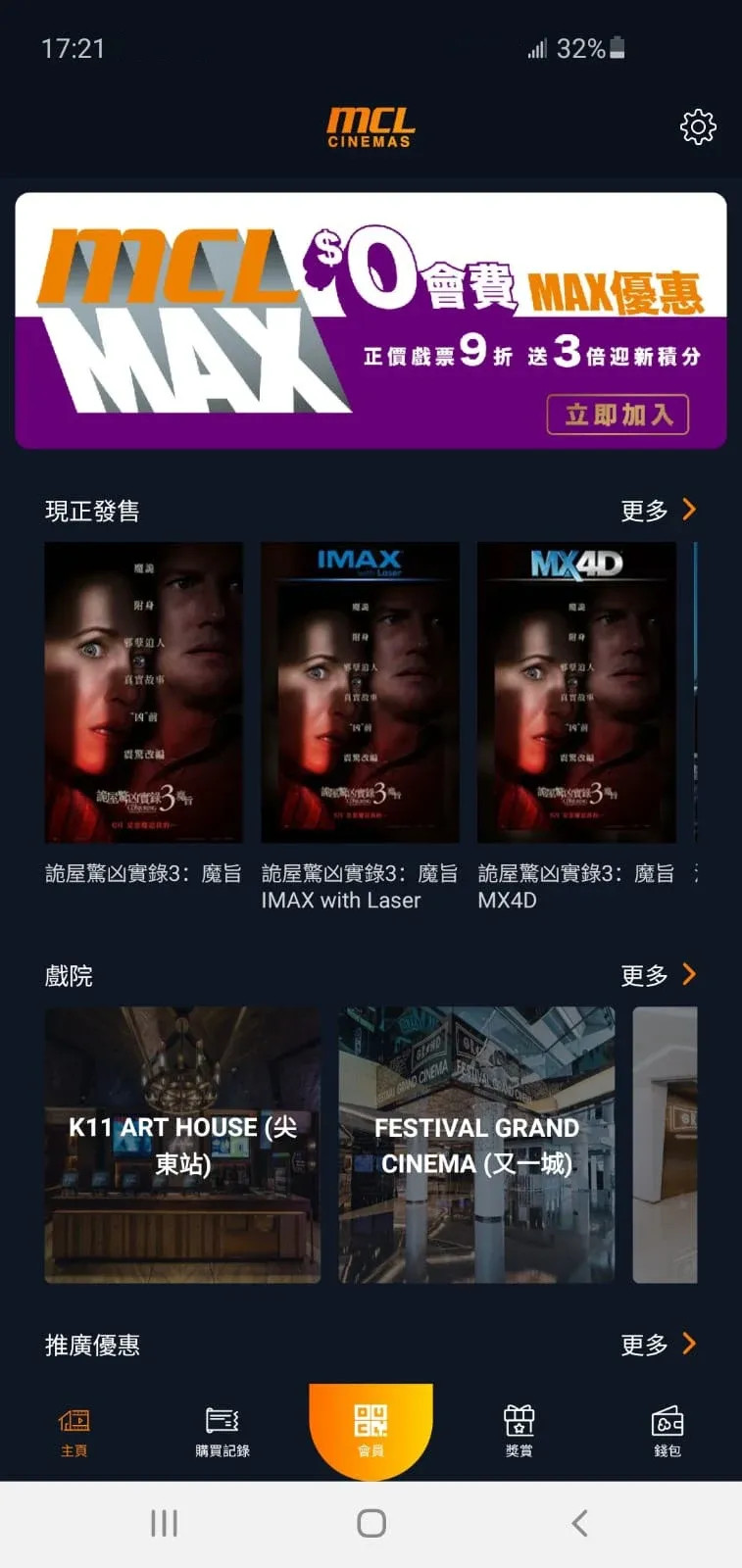Go back using system back button
This screenshot has width=742, height=1568.
coord(579,1523)
